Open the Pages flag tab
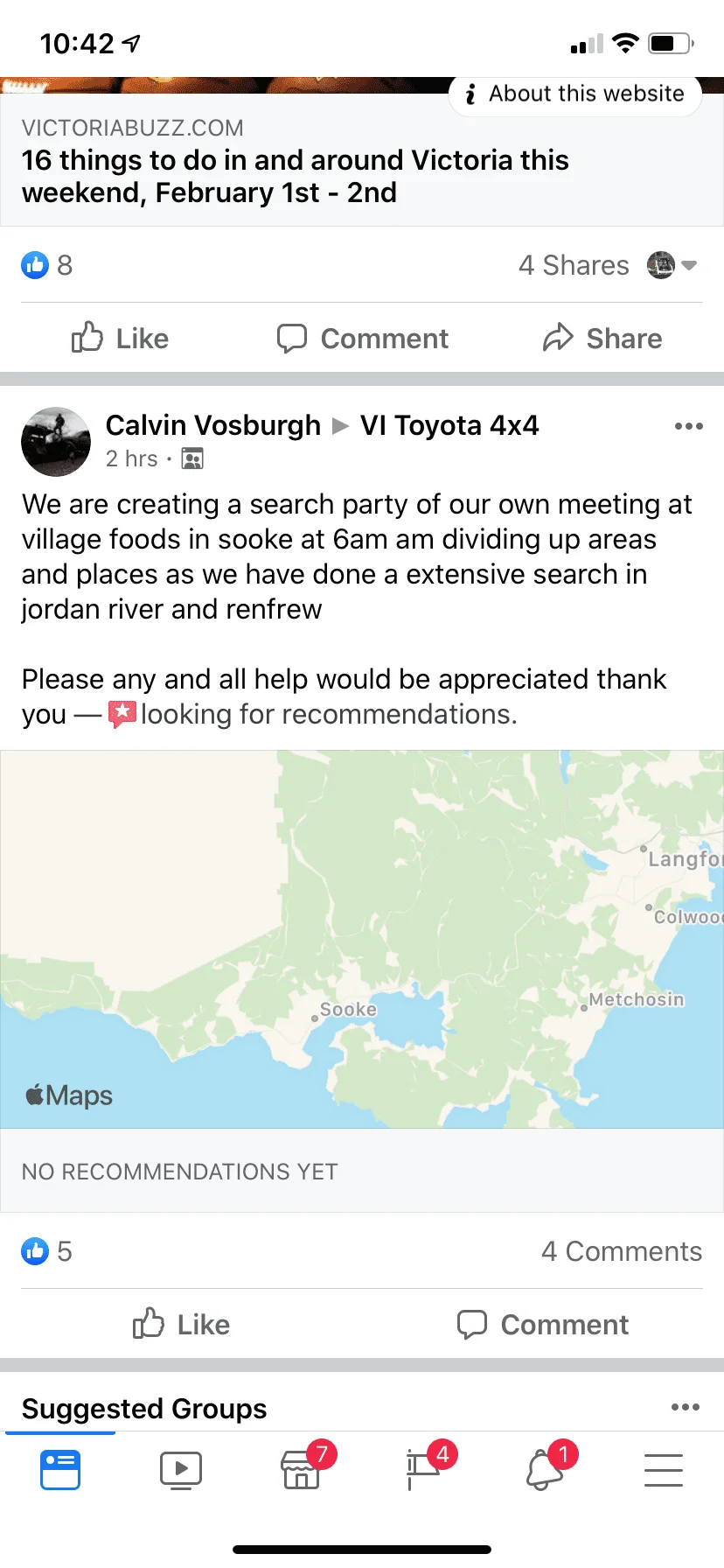This screenshot has width=724, height=1568. 422,1470
